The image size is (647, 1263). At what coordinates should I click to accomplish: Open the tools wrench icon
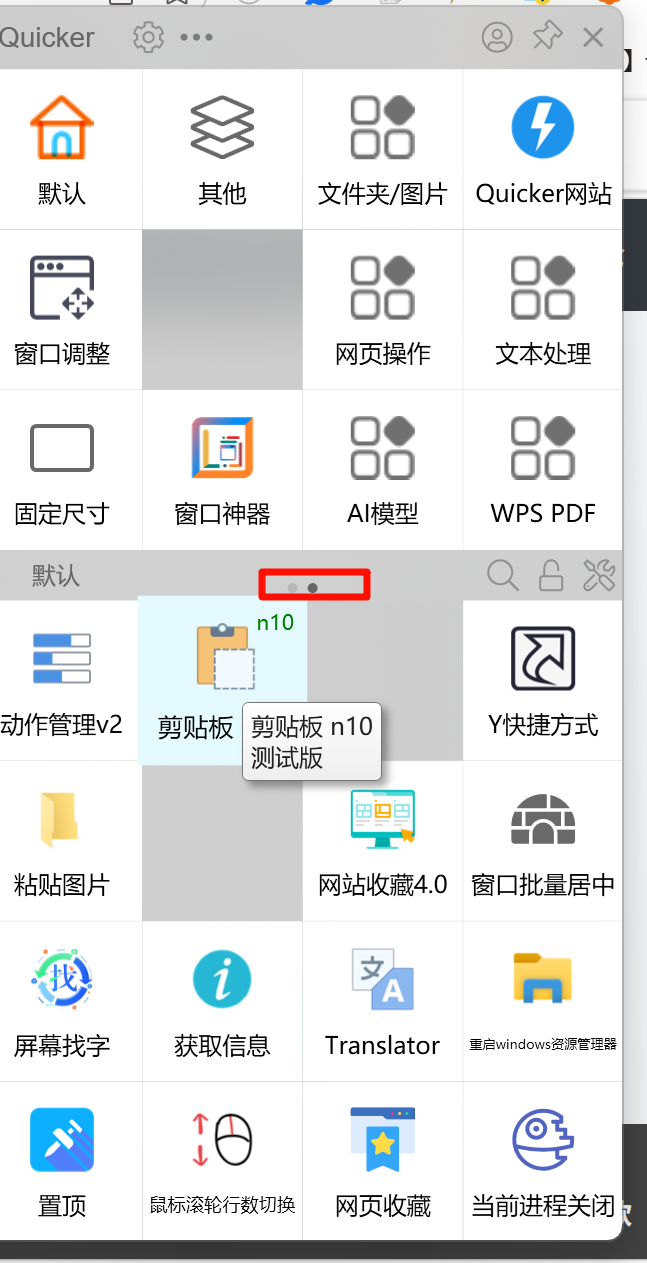pos(598,575)
